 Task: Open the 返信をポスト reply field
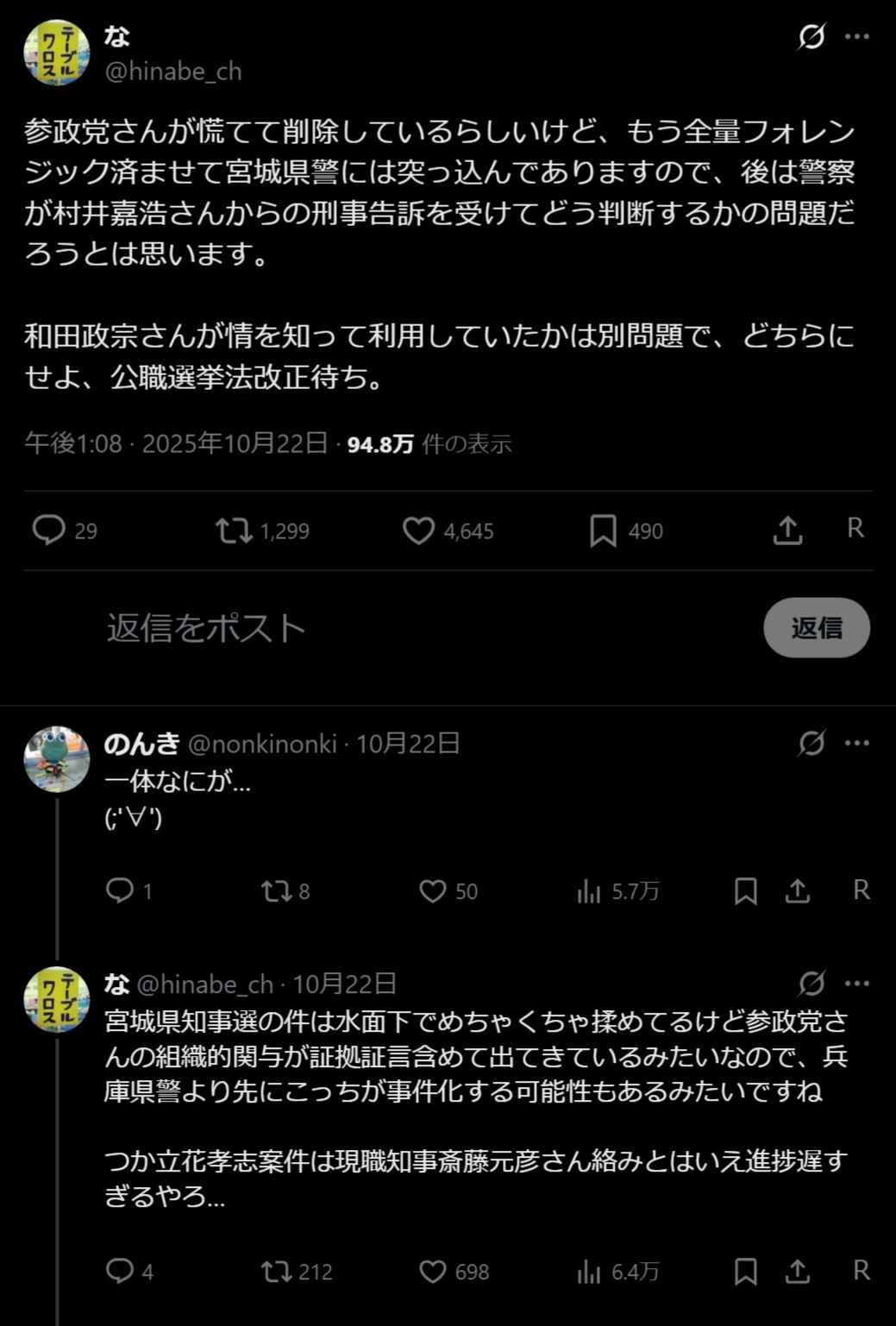pos(345,627)
